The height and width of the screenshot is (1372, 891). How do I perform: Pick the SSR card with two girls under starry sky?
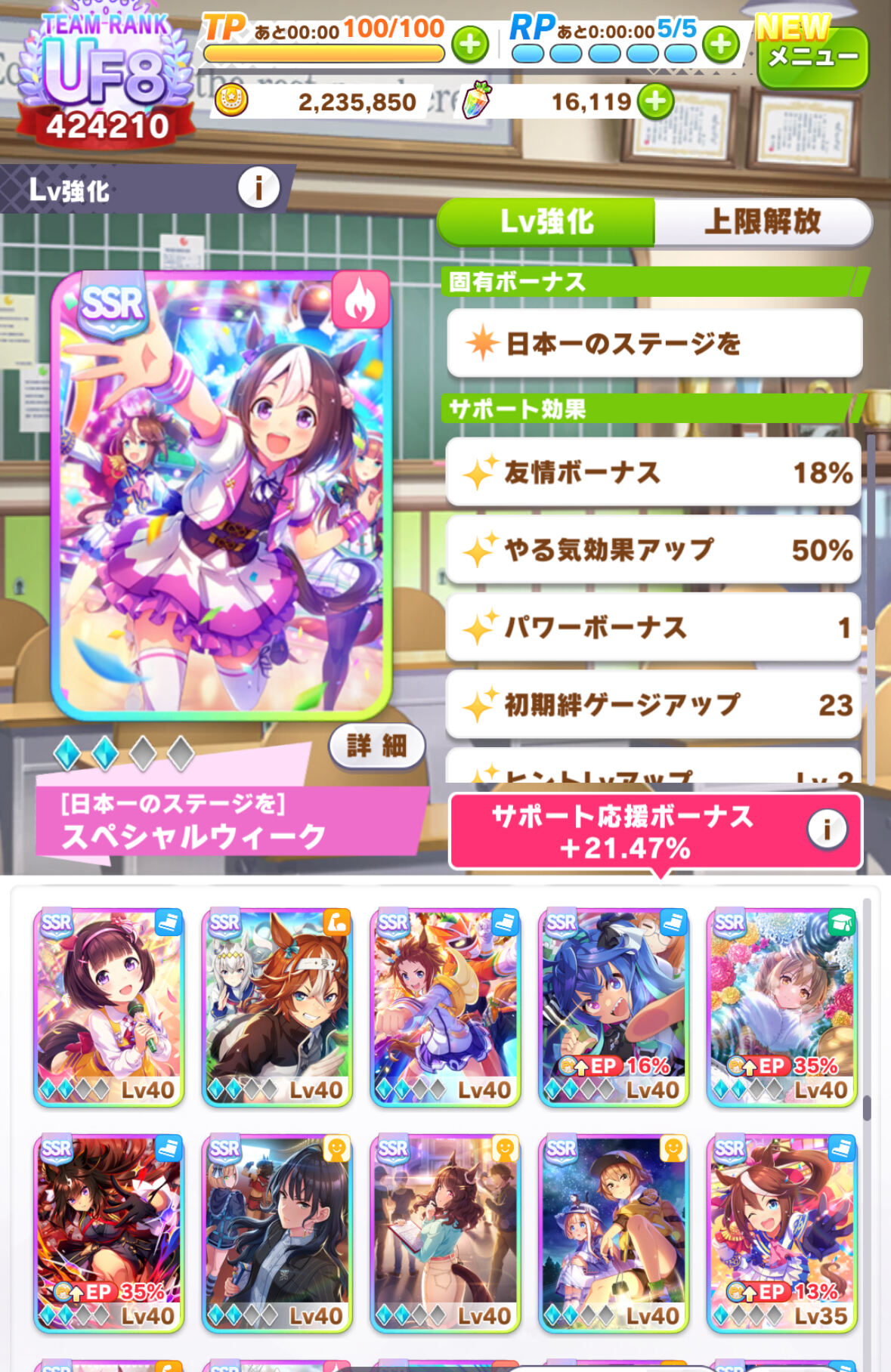[x=613, y=1233]
